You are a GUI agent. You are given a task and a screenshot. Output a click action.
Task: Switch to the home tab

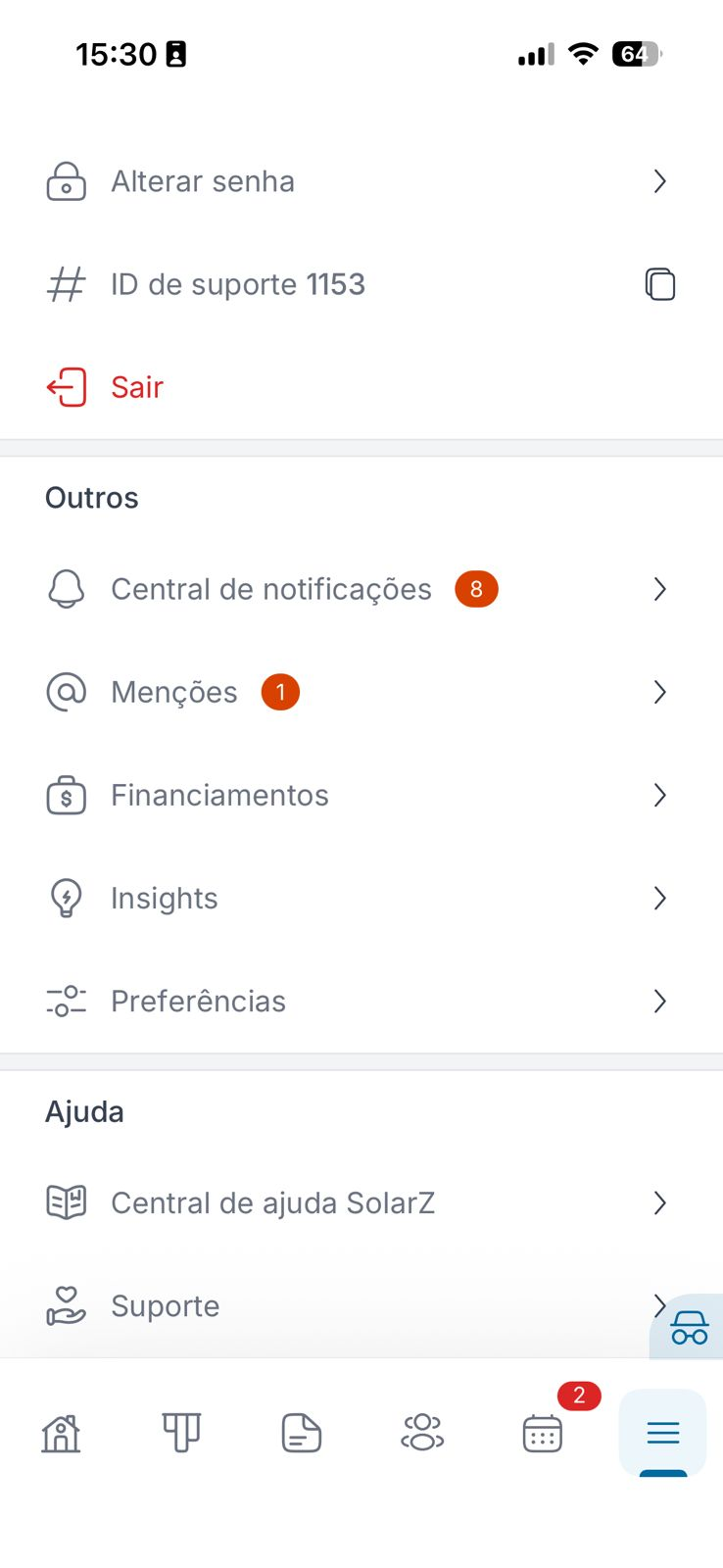[x=61, y=1433]
